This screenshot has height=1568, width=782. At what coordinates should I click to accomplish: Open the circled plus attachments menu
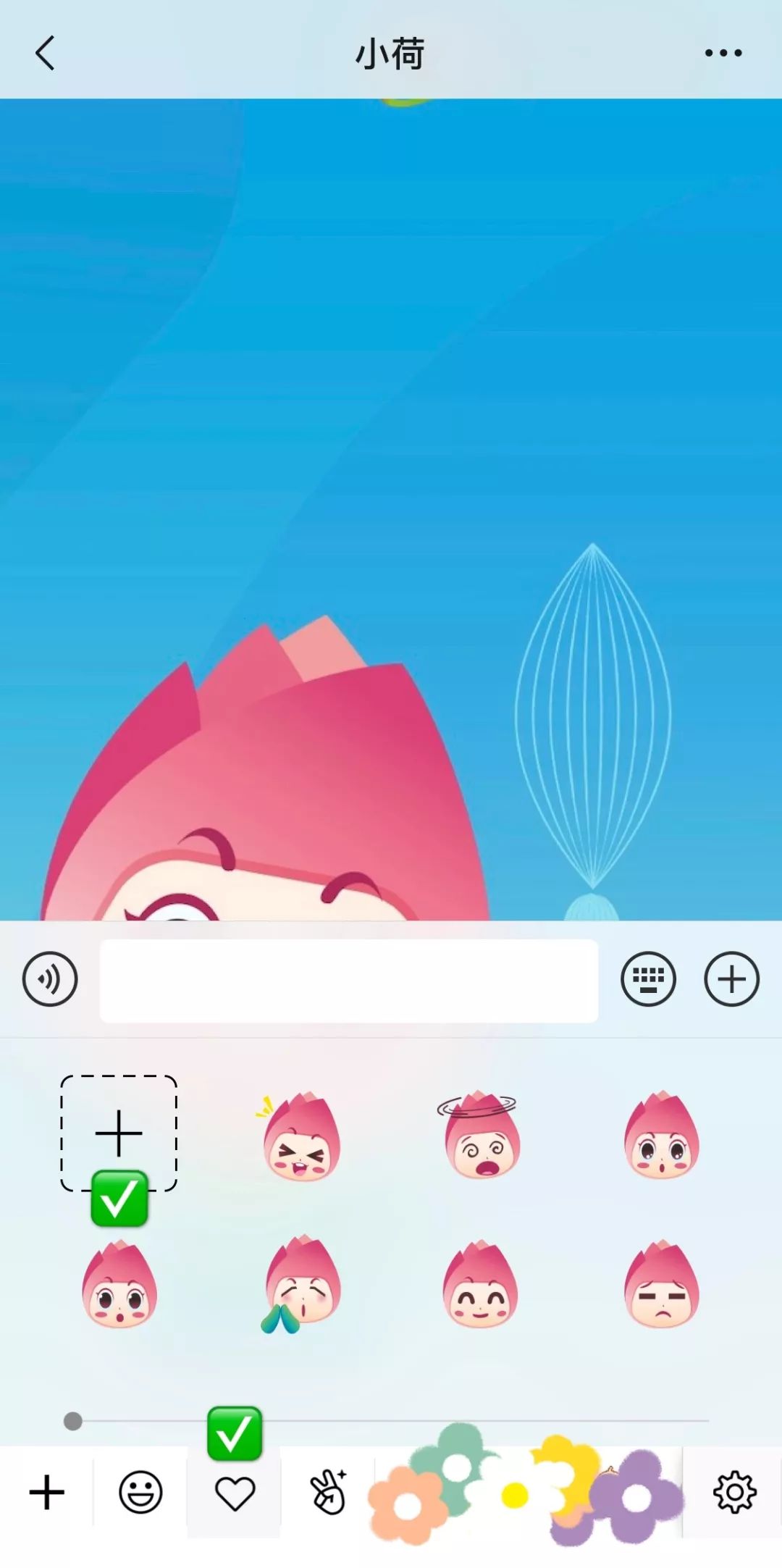pos(731,979)
